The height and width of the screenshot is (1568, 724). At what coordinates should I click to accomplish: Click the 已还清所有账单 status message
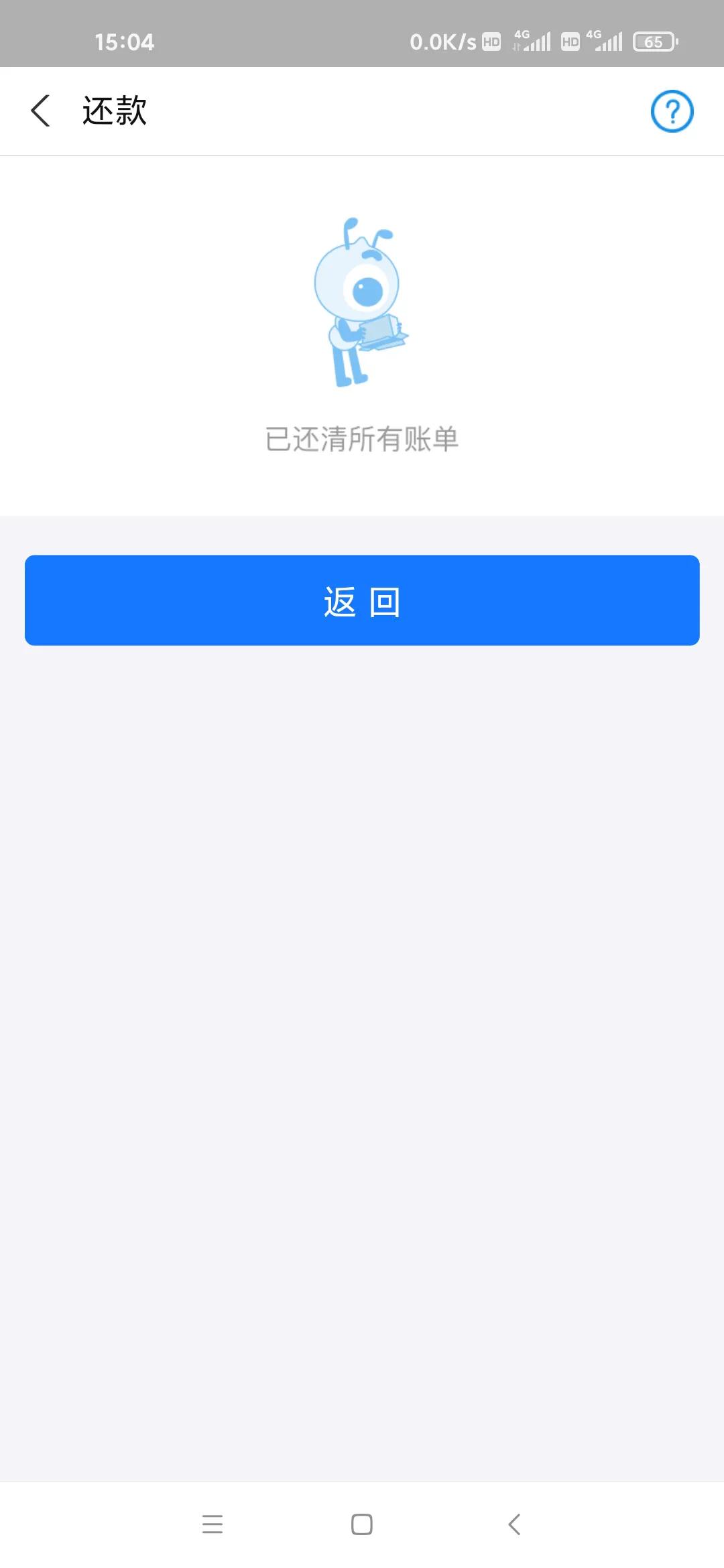coord(362,440)
